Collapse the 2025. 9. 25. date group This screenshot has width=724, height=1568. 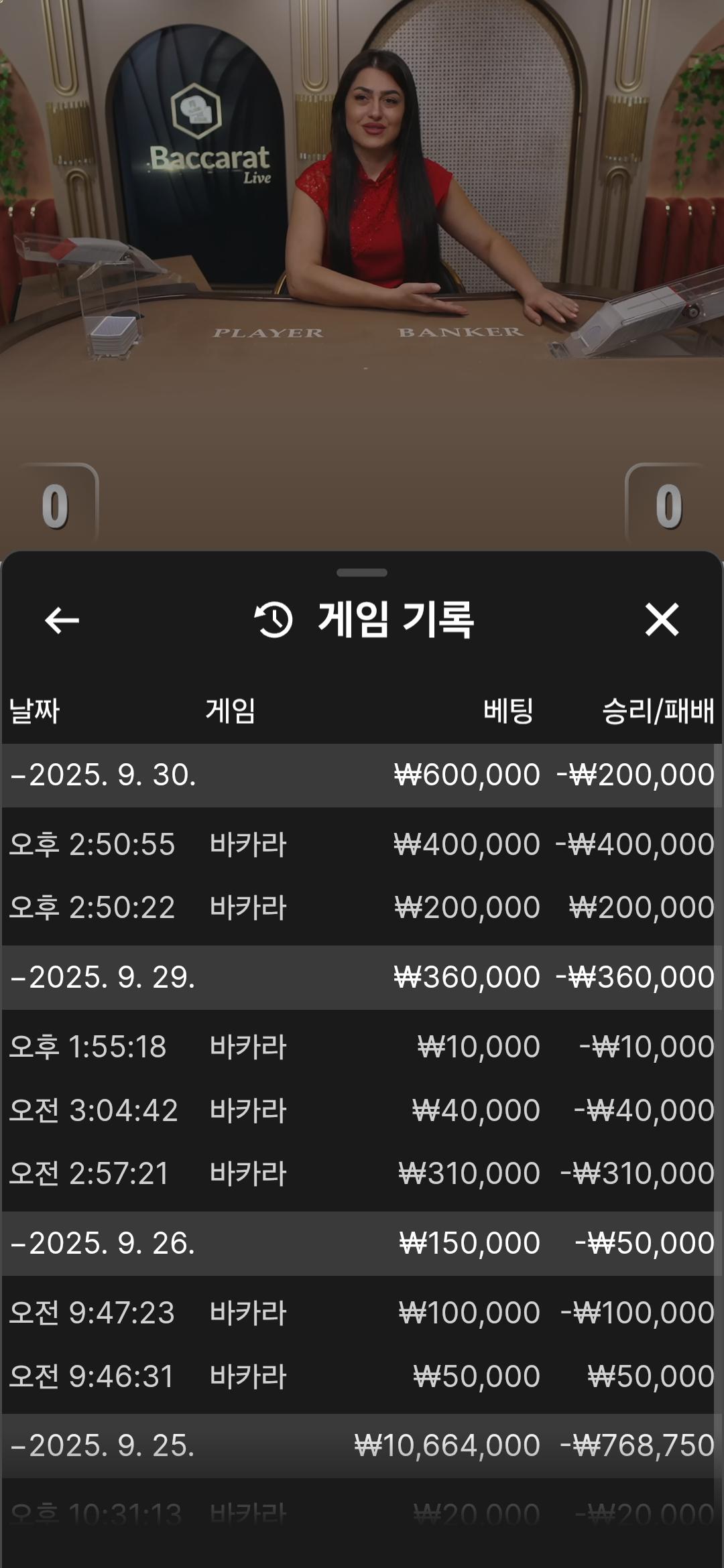104,1446
